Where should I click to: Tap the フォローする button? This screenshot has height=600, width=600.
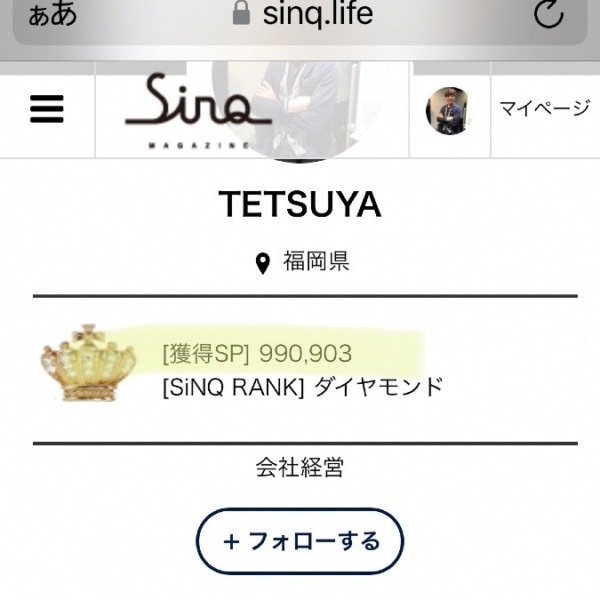click(300, 542)
